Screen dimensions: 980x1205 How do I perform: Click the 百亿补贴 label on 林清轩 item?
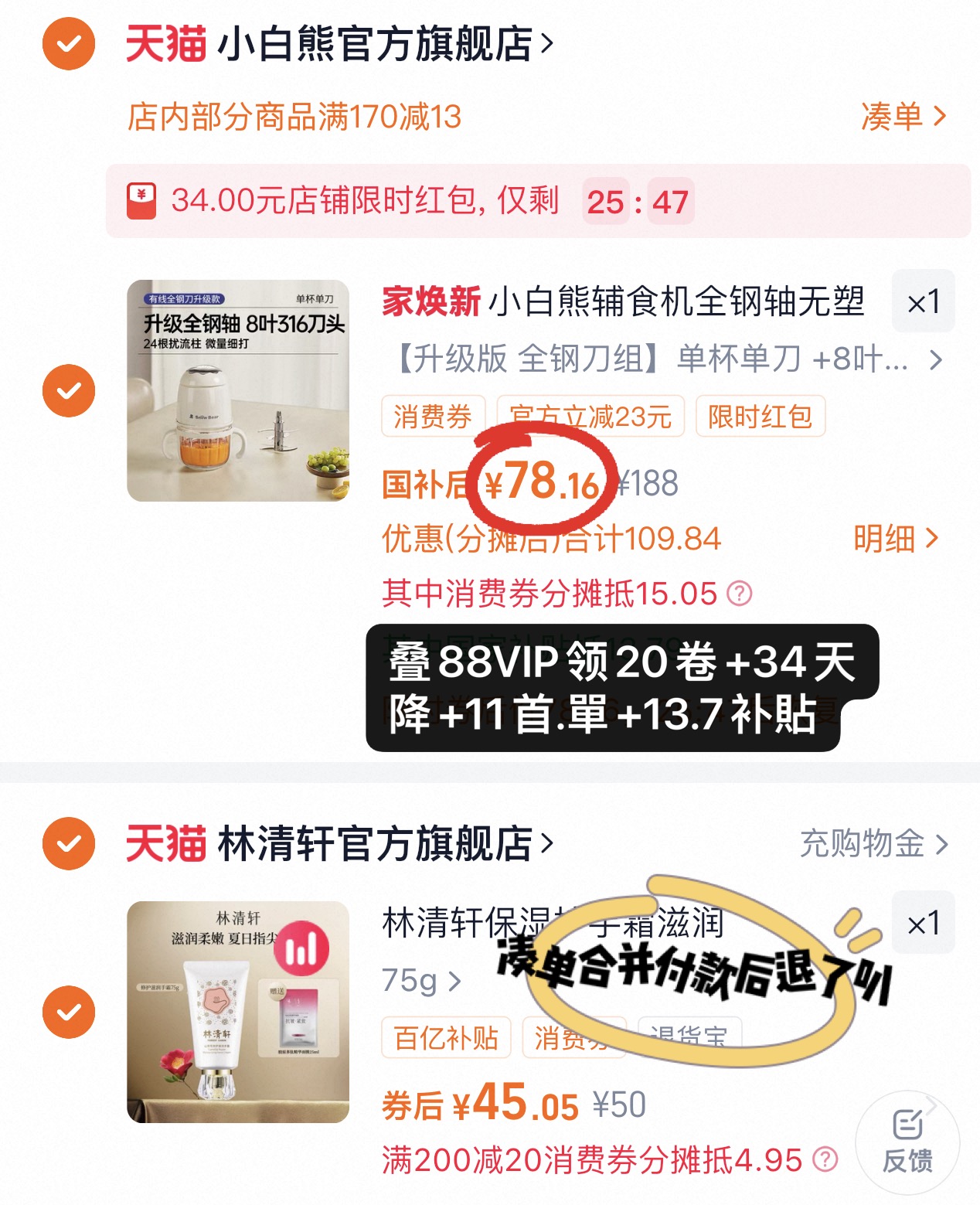[444, 1039]
